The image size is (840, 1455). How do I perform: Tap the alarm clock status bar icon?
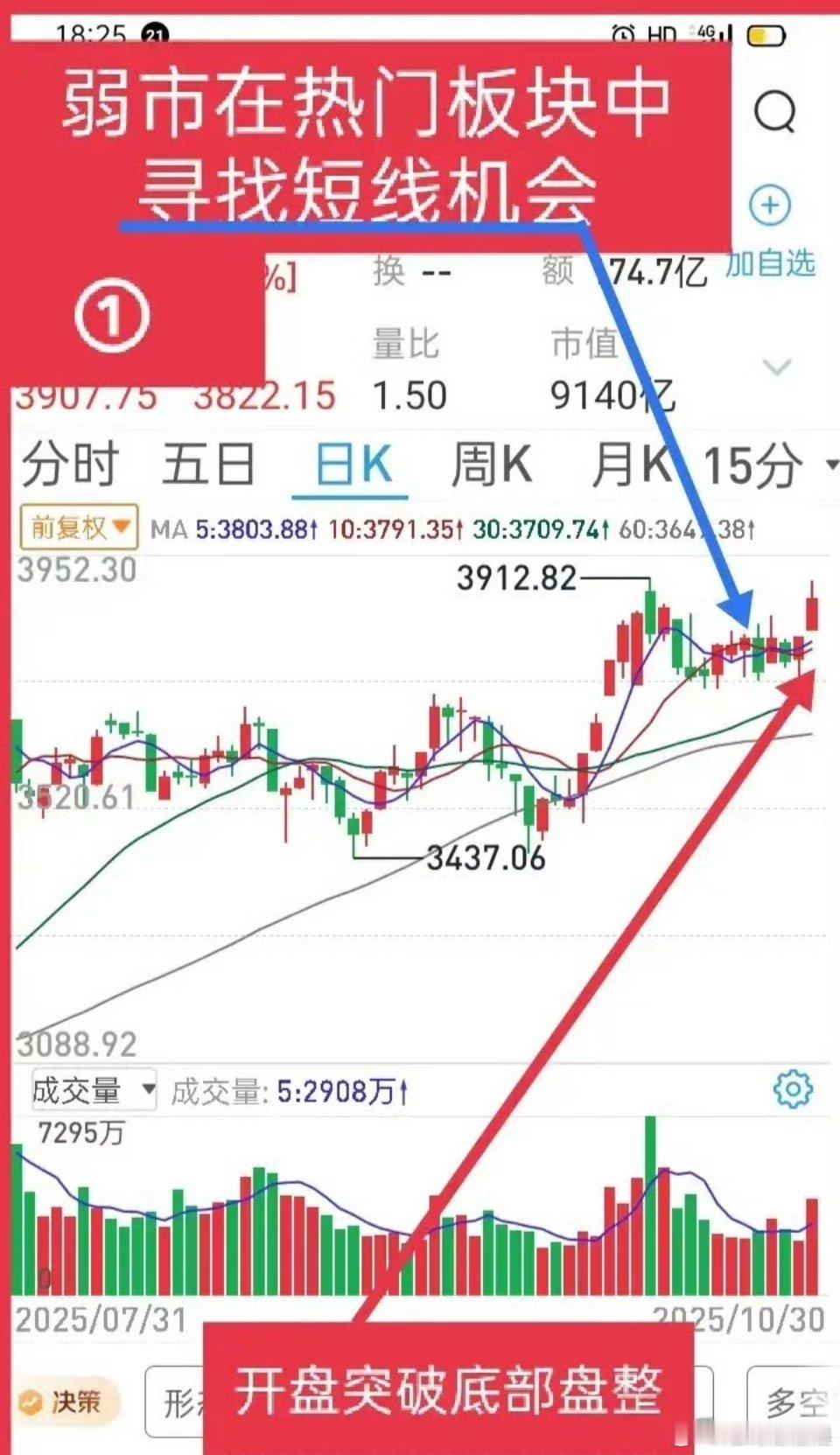[623, 32]
